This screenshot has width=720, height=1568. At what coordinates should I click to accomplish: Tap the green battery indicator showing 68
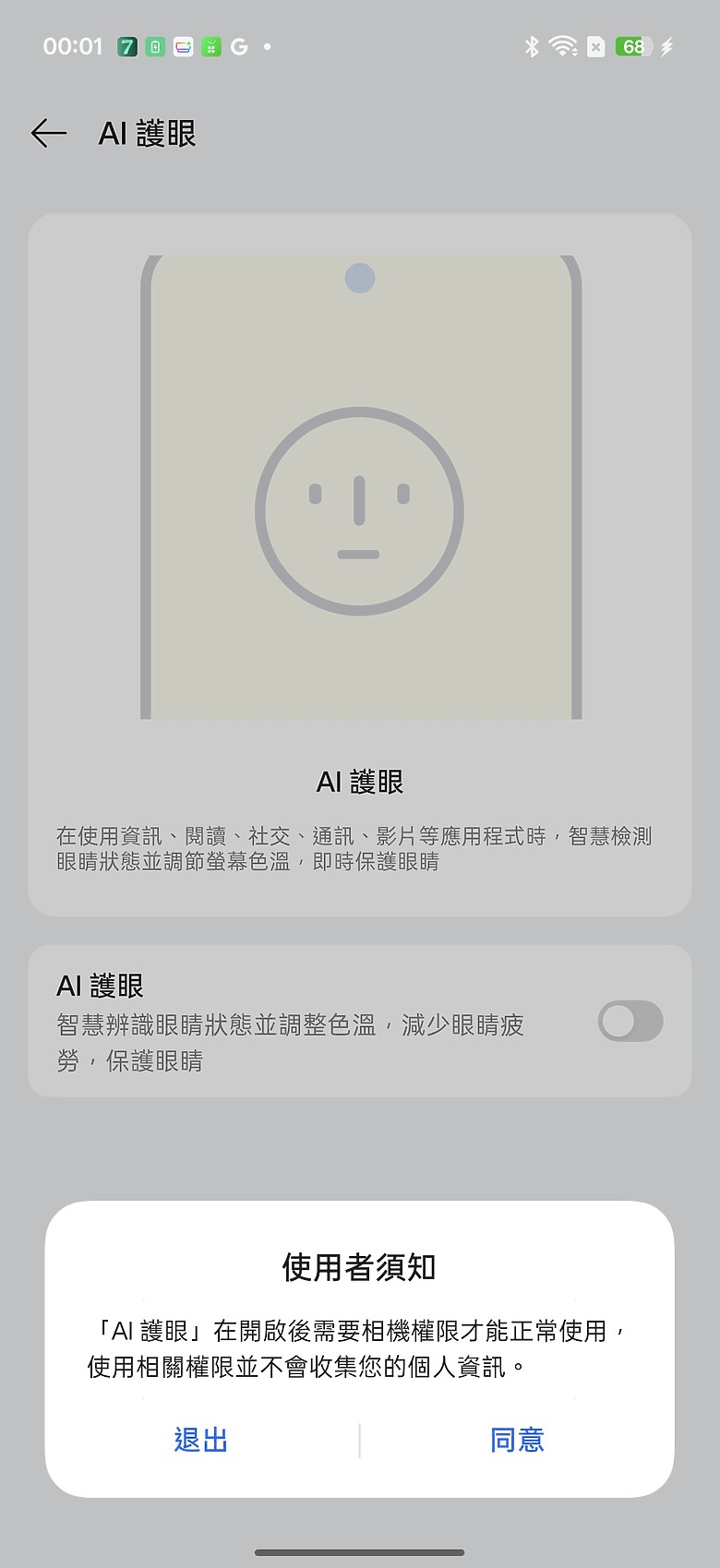(x=631, y=46)
